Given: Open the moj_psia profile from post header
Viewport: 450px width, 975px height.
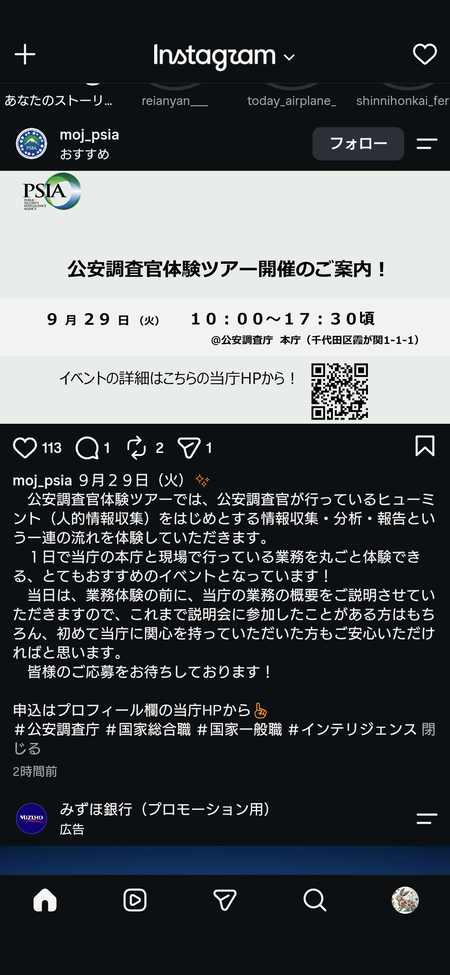Looking at the screenshot, I should (90, 135).
